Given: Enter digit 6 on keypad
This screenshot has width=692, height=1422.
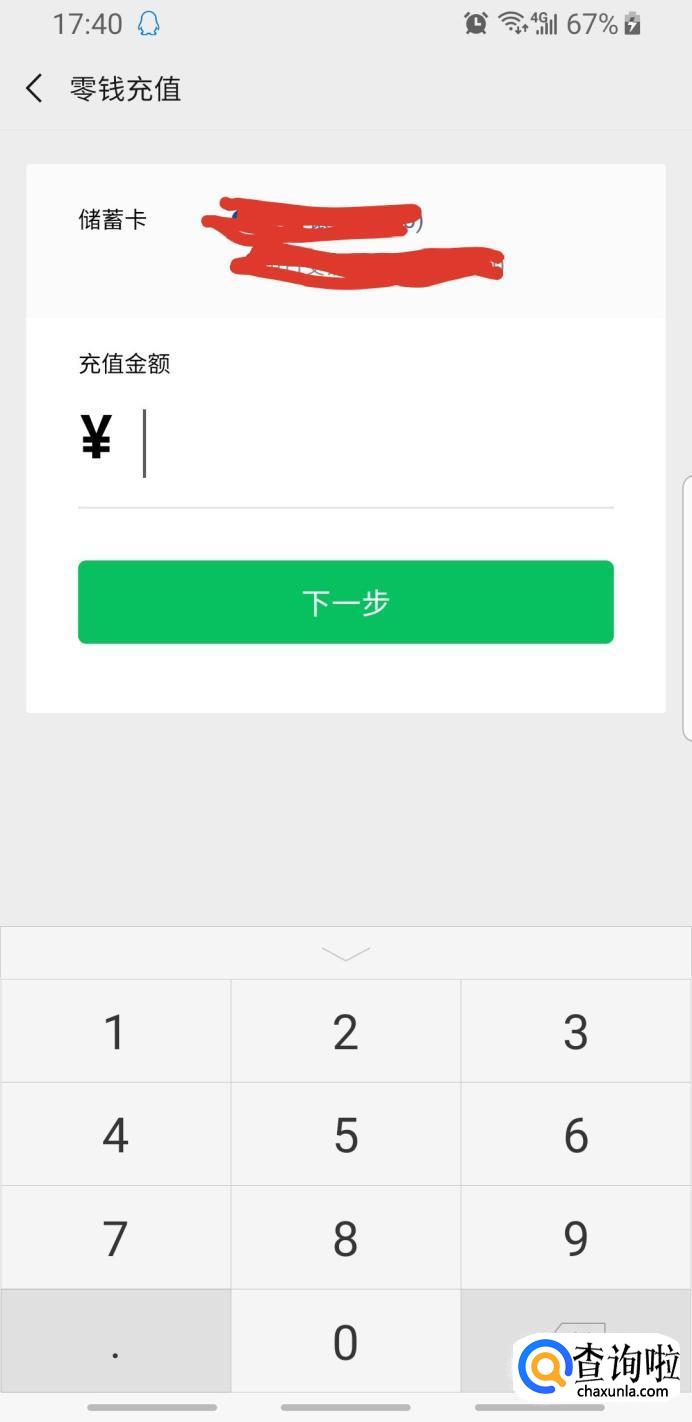Looking at the screenshot, I should click(576, 1135).
